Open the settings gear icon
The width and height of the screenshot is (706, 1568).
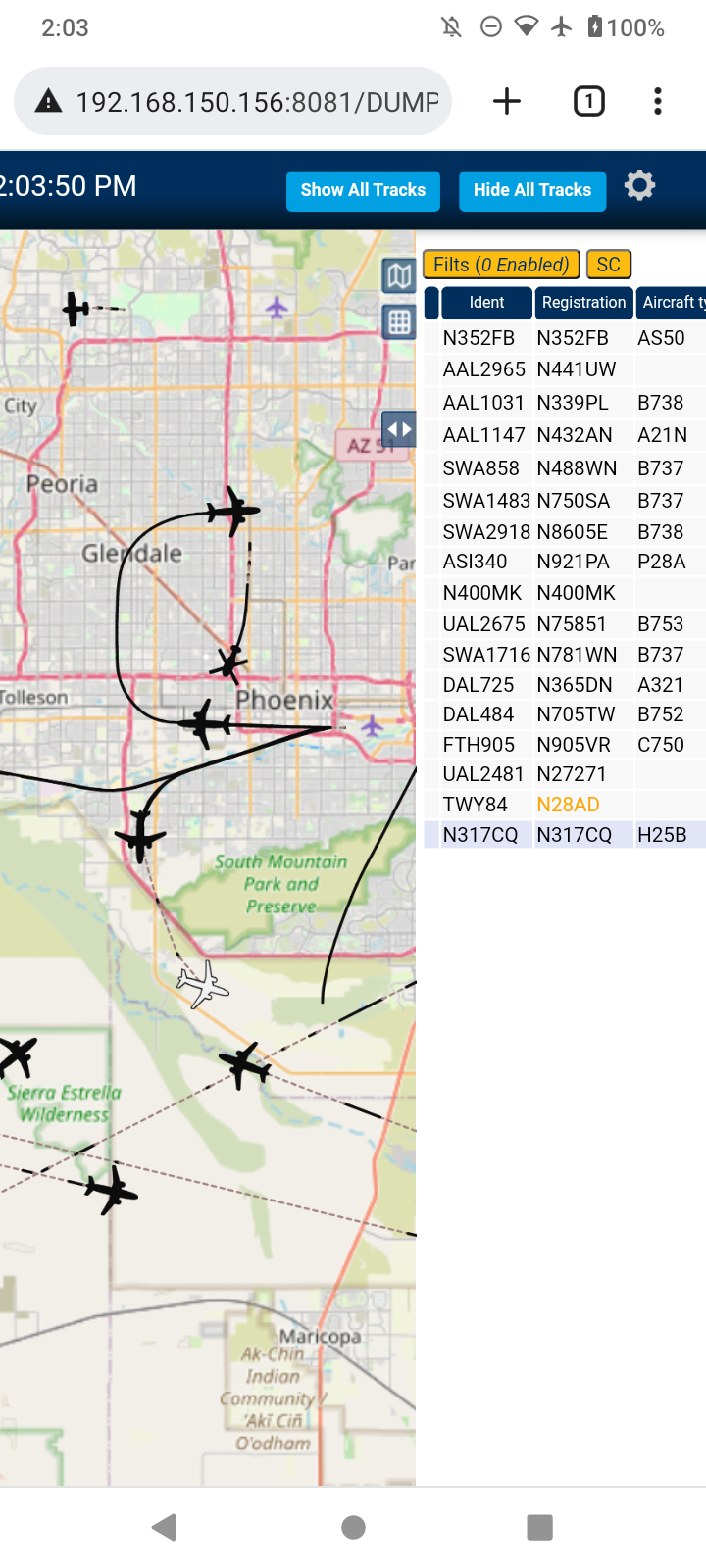tap(639, 185)
